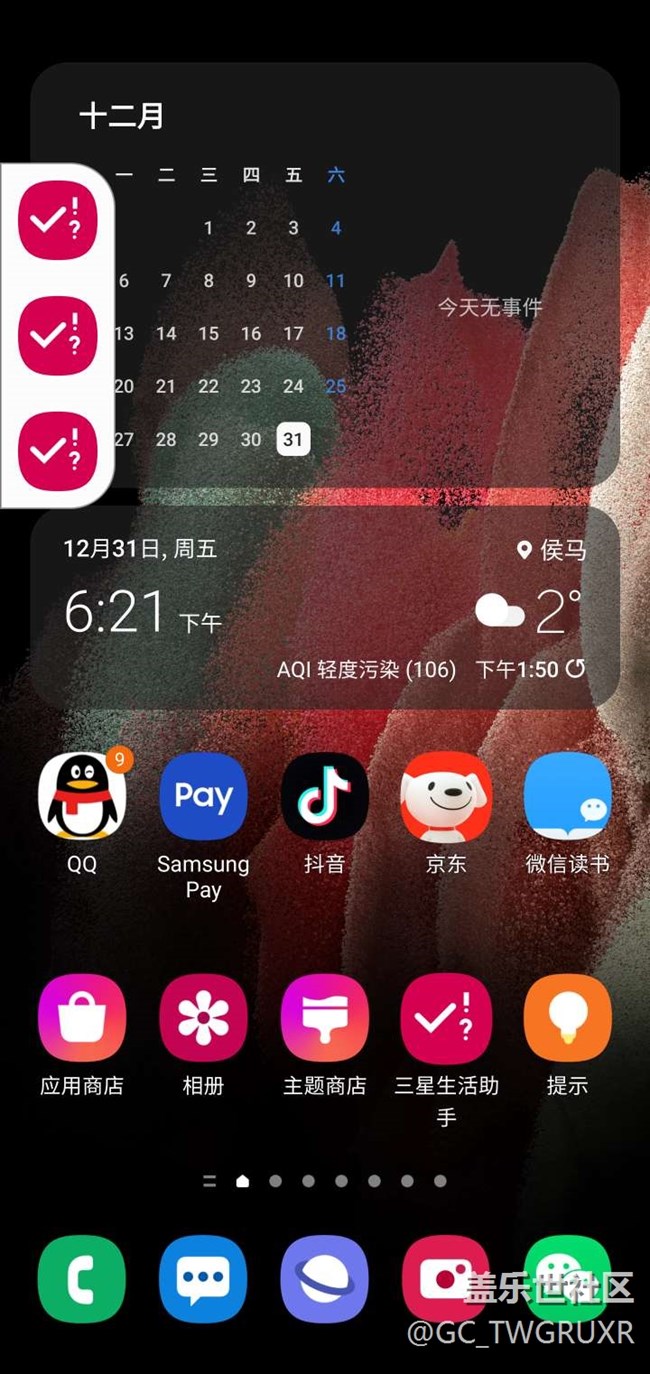Open the Messages app in the dock

(203, 1279)
